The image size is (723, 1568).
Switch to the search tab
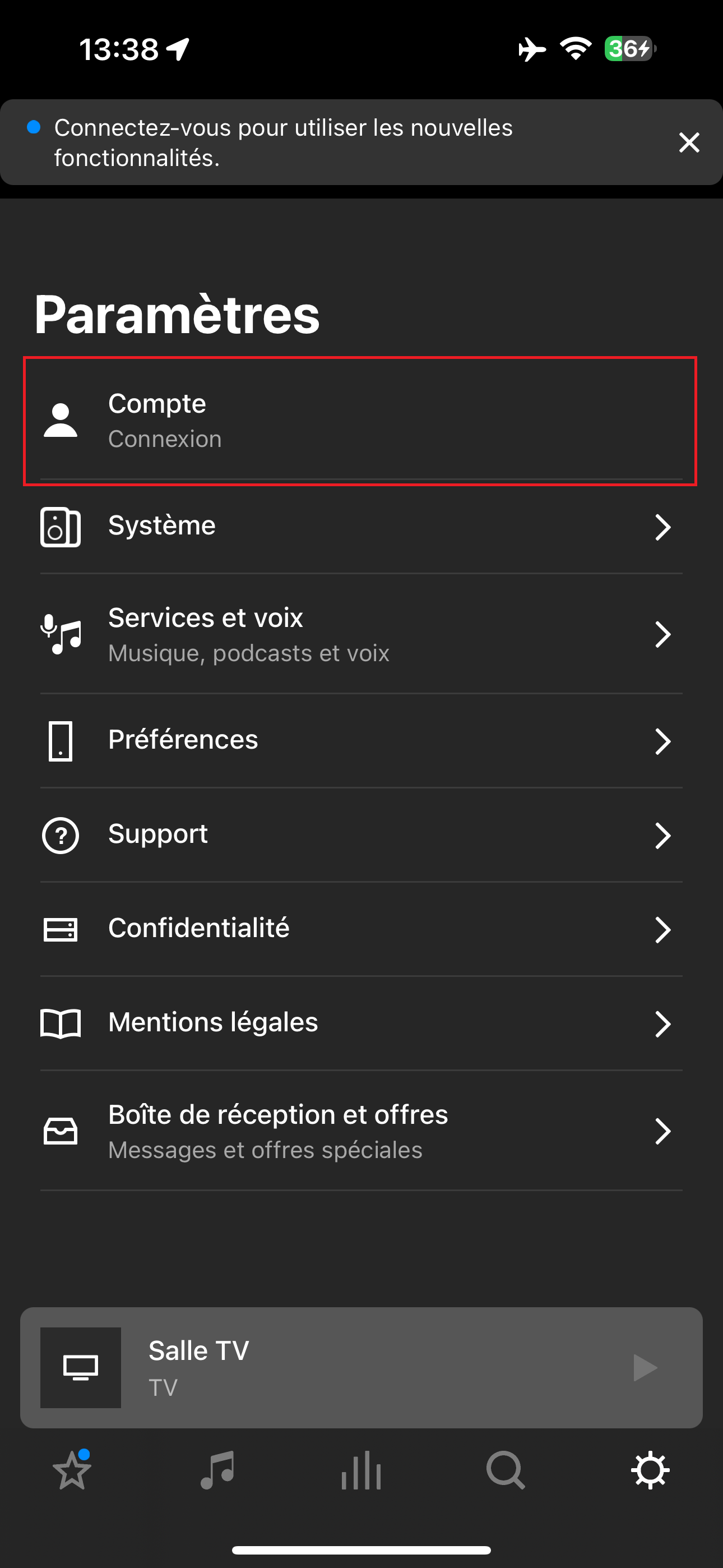click(x=506, y=1470)
